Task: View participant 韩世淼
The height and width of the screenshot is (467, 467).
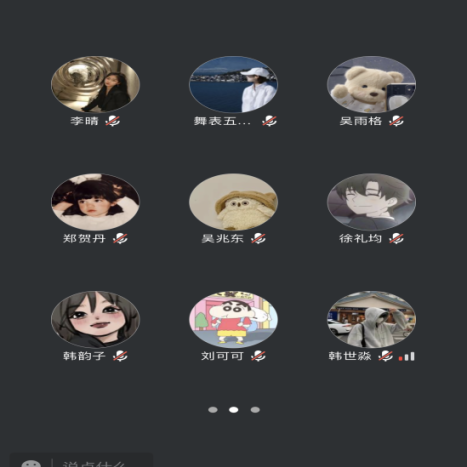Action: [371, 319]
